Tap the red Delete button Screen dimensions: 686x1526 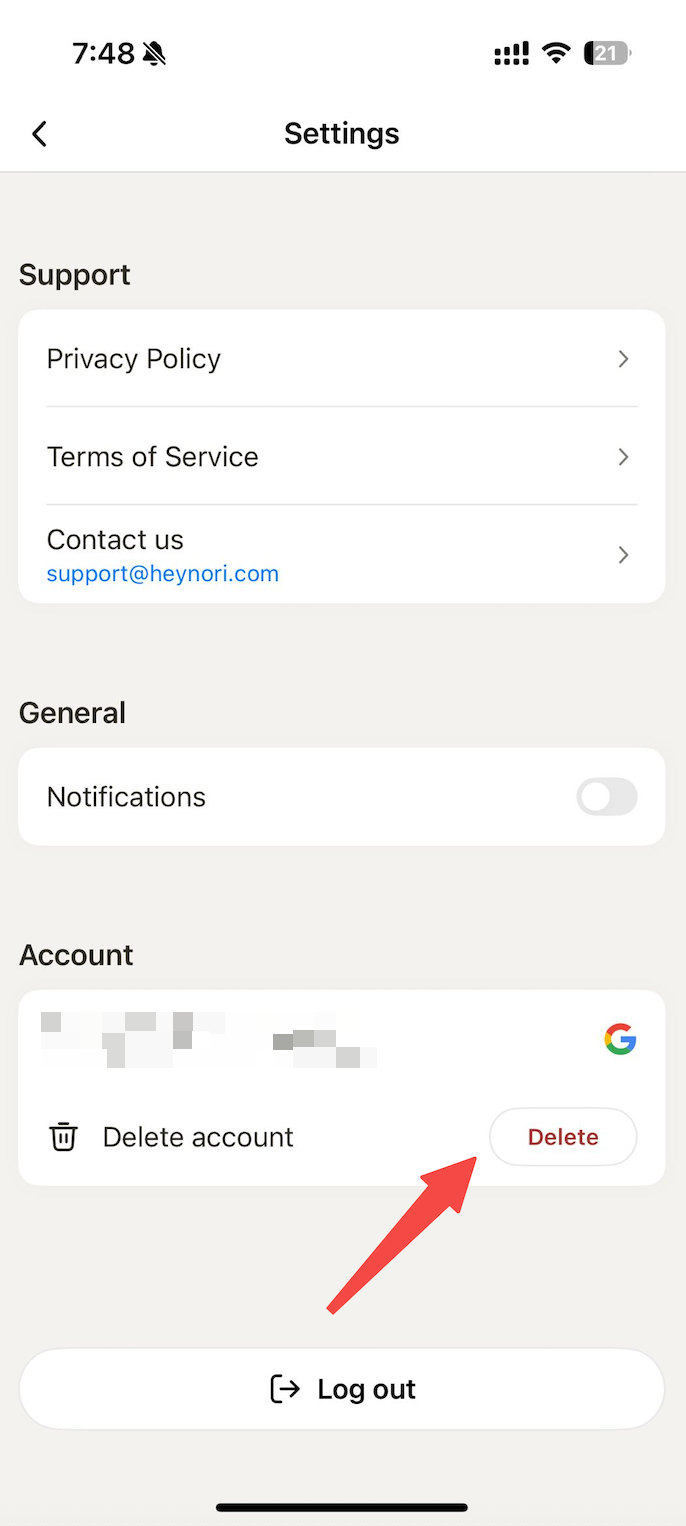(x=563, y=1137)
